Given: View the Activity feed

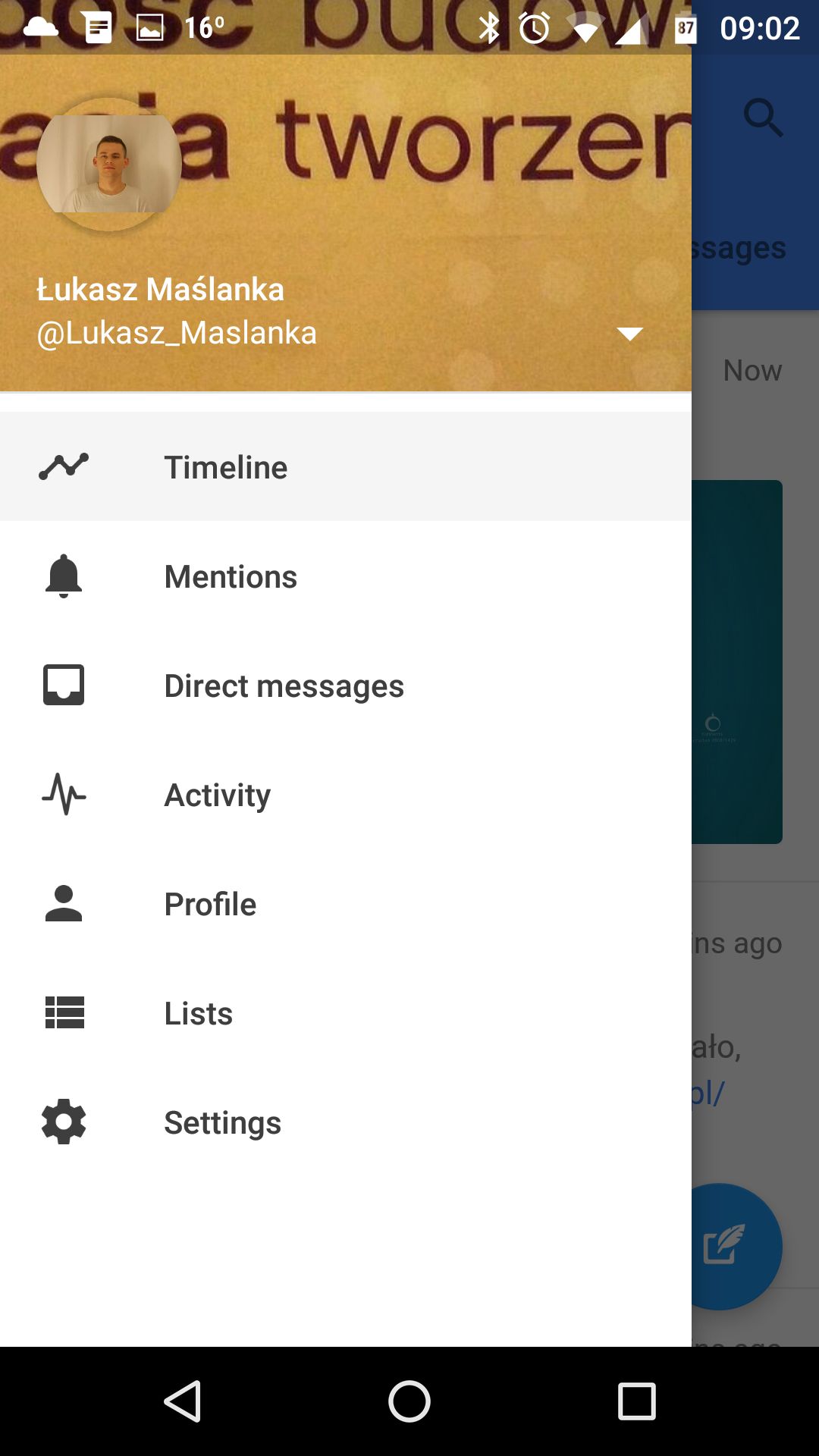Looking at the screenshot, I should (346, 795).
